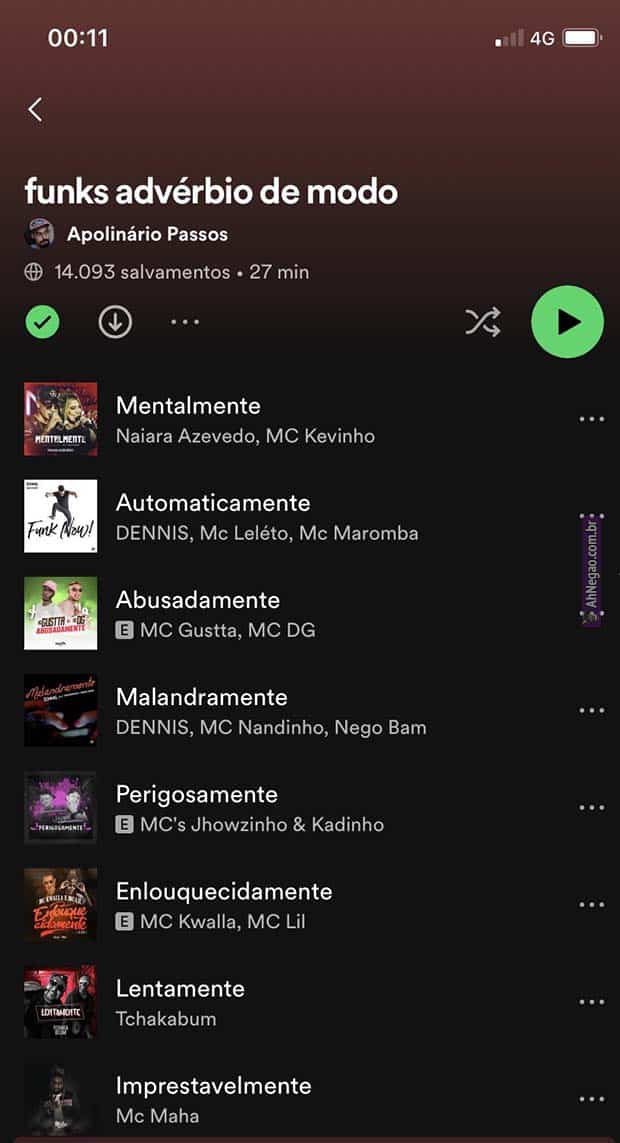Viewport: 620px width, 1143px height.
Task: Open Apolinário Passos's profile
Action: [146, 234]
